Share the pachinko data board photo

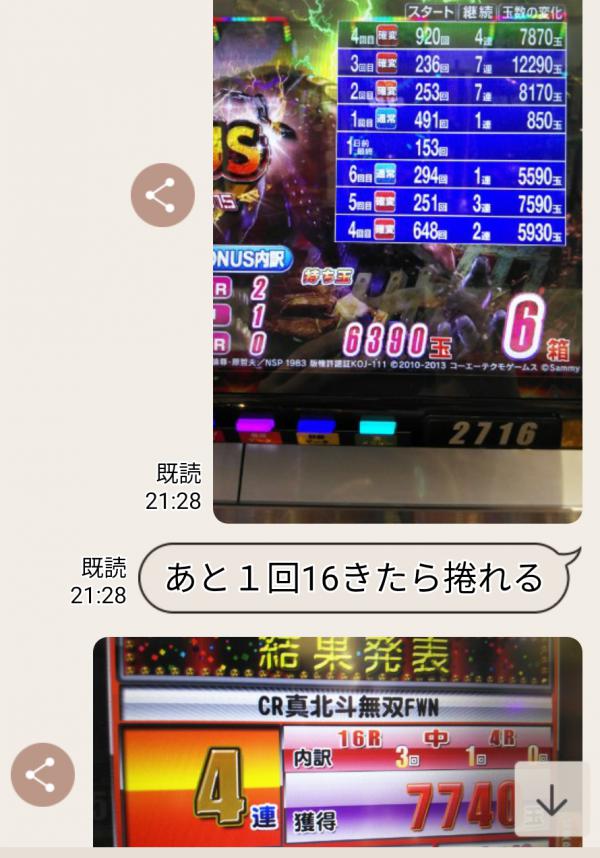[162, 195]
